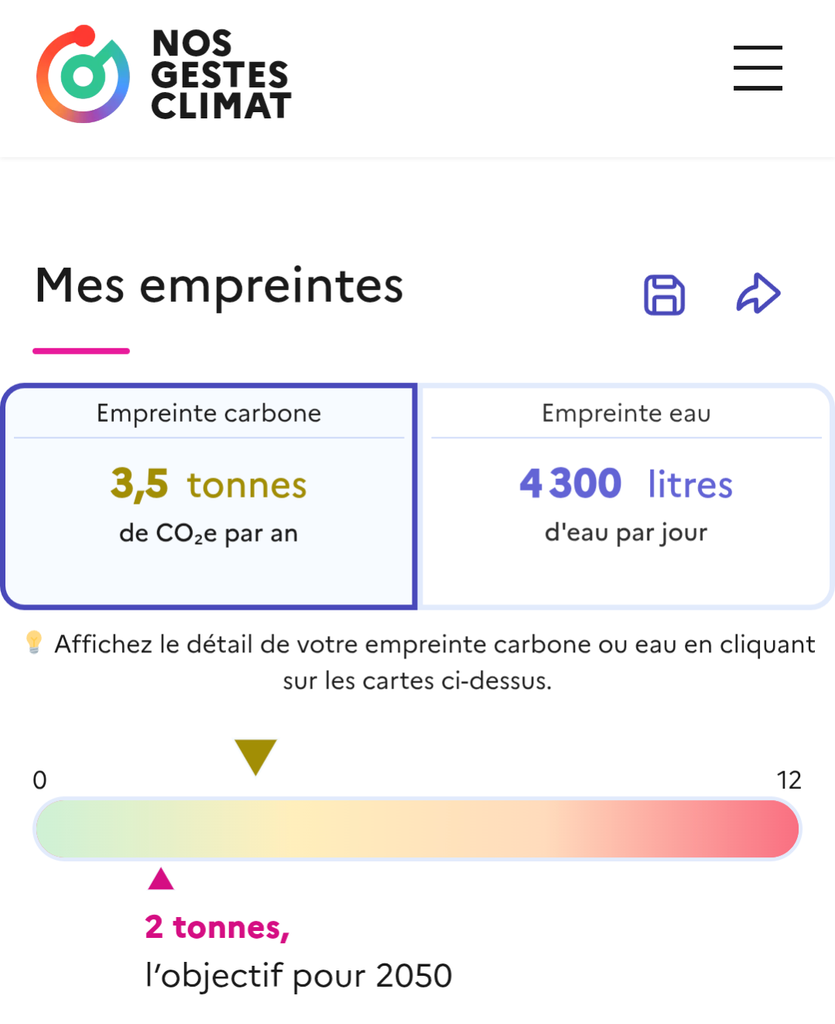This screenshot has width=835, height=1024.
Task: Select the Empreinte carbone card
Action: 209,496
